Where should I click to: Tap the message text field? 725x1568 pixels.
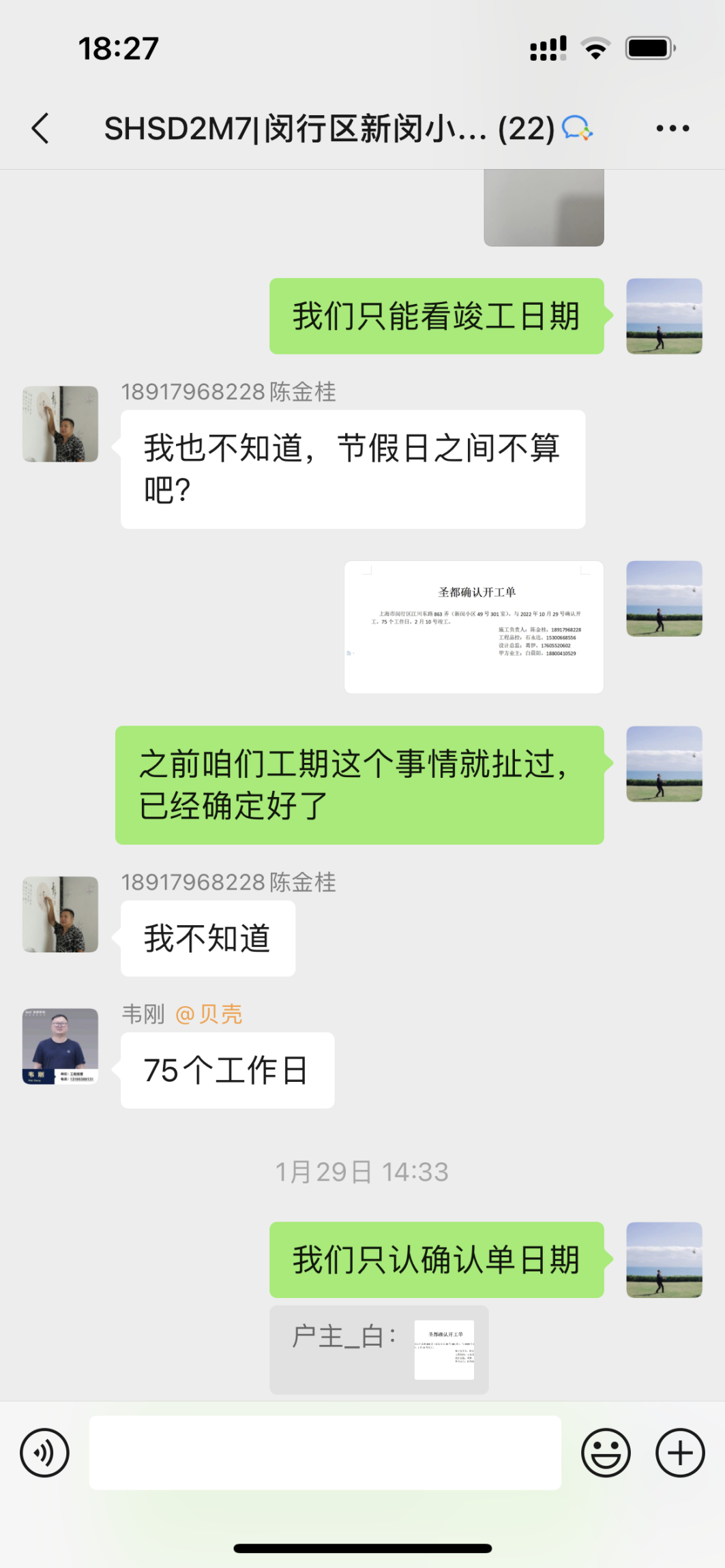point(325,1453)
